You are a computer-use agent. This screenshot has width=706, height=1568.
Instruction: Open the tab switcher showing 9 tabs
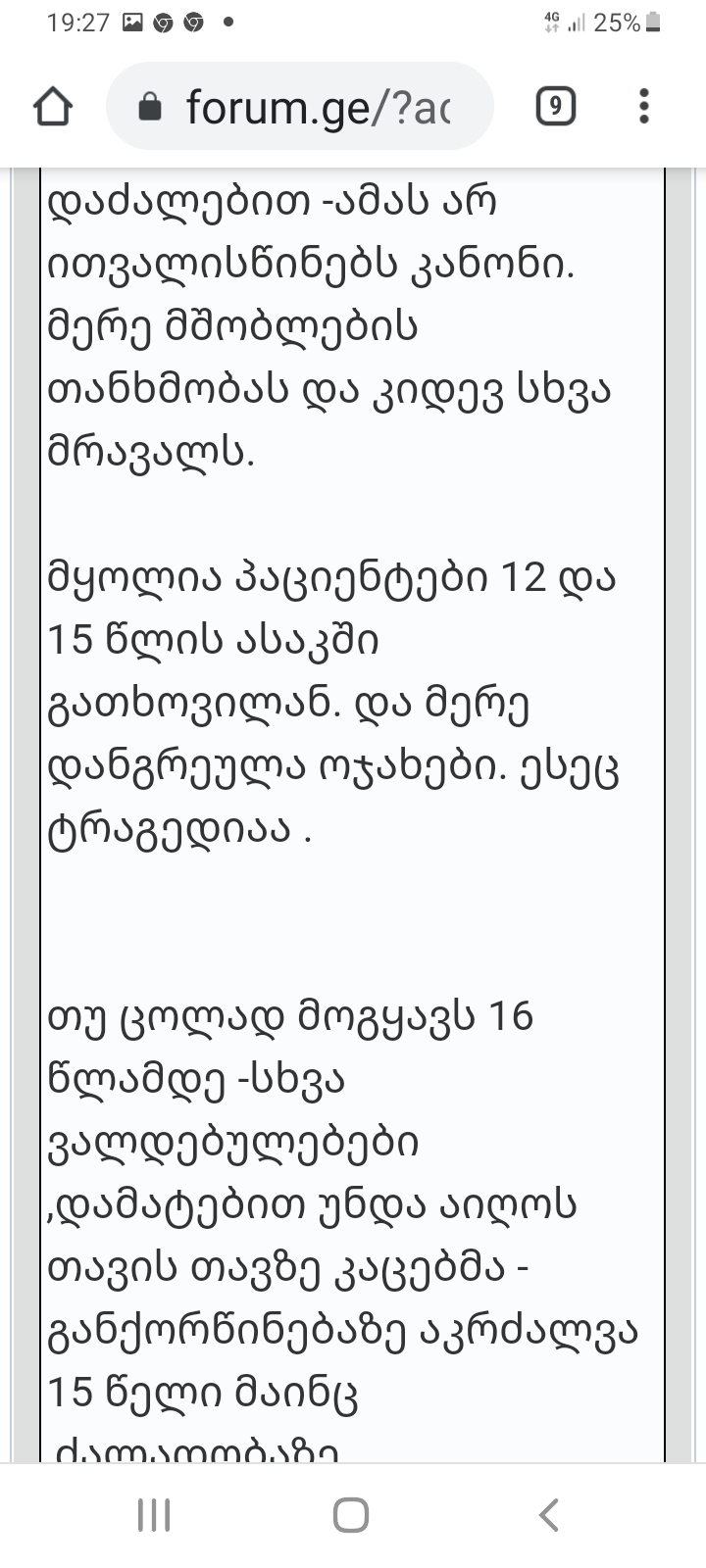point(555,107)
